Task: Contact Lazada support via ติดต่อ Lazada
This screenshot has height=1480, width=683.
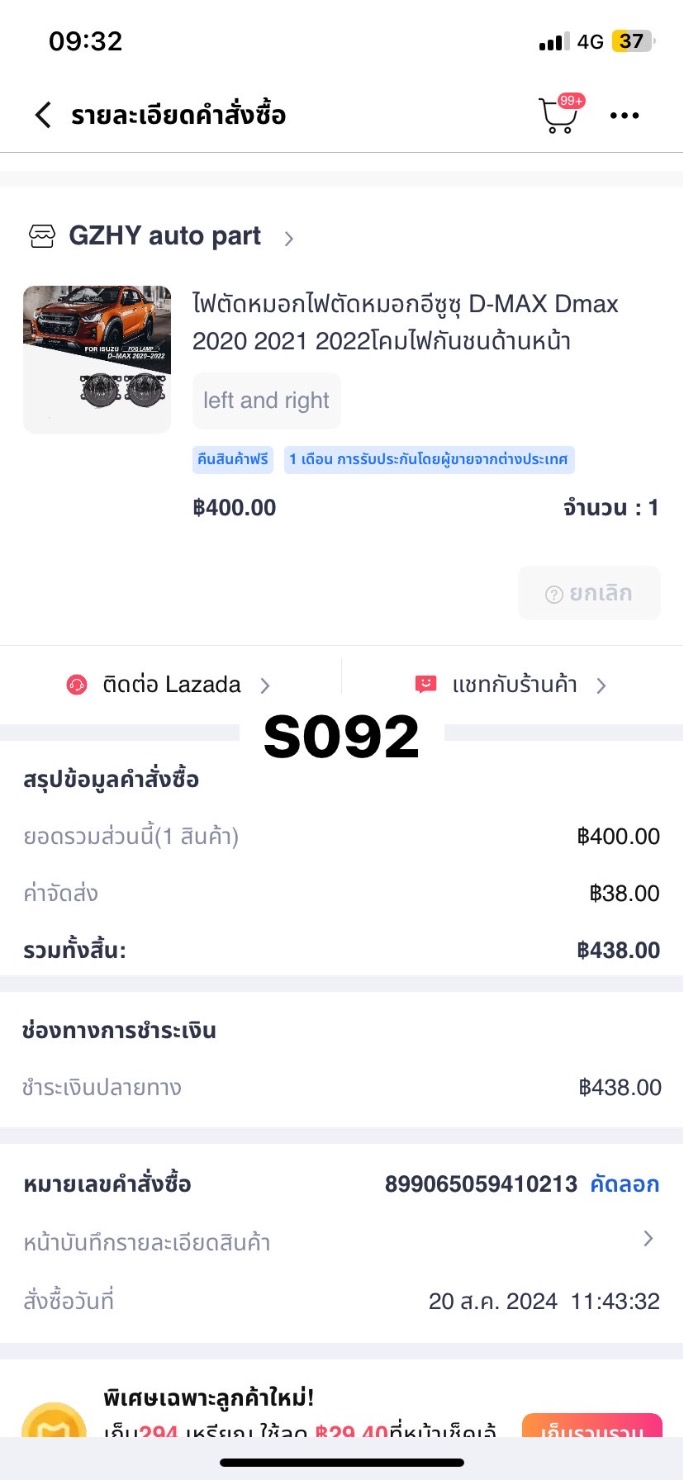Action: (x=169, y=685)
